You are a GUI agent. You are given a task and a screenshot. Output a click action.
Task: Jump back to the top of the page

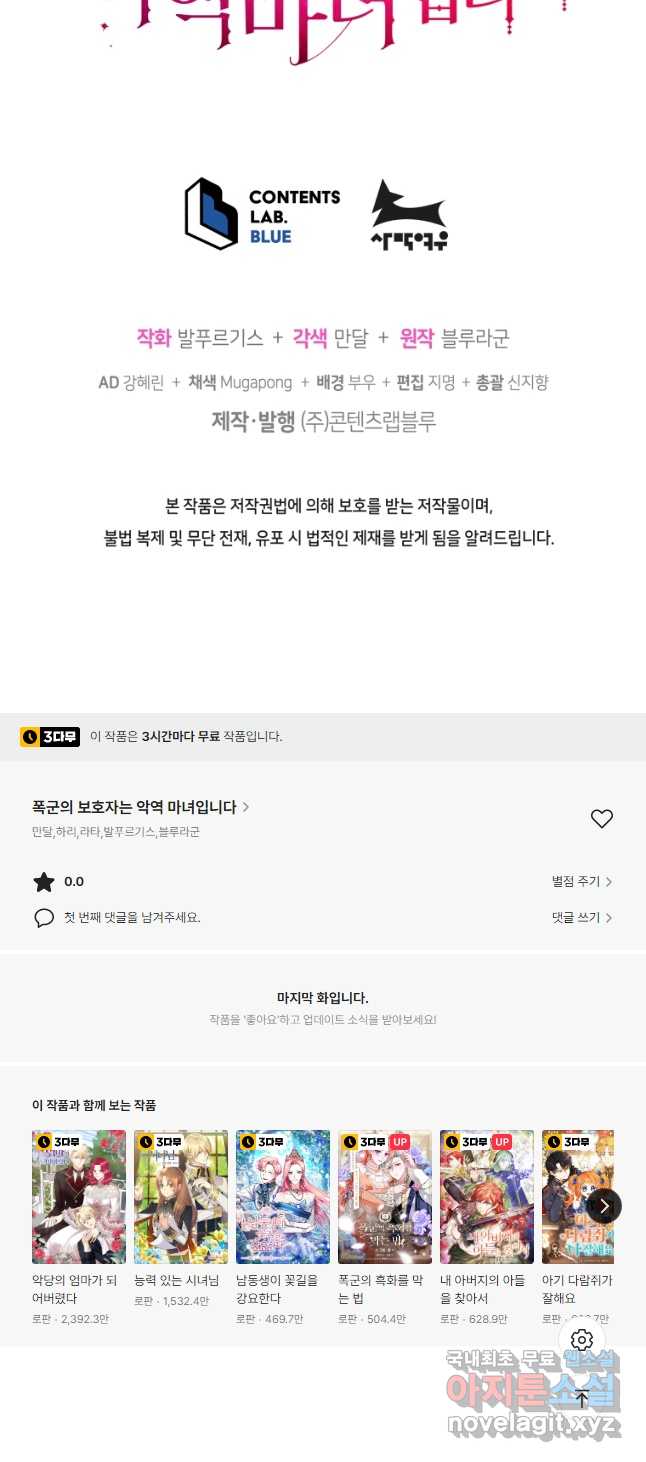pos(582,1399)
